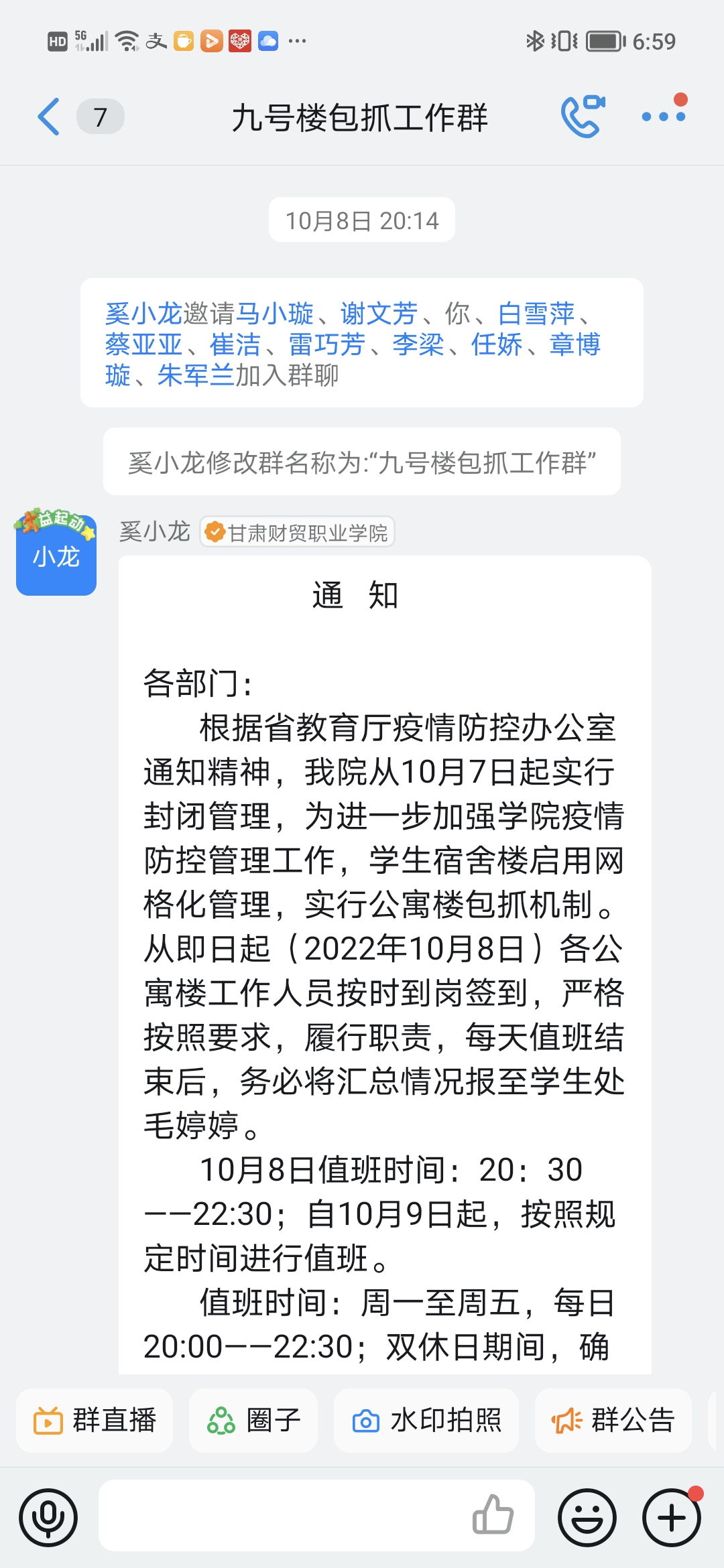
Task: Launch 水印拍照 camera
Action: 426,1420
